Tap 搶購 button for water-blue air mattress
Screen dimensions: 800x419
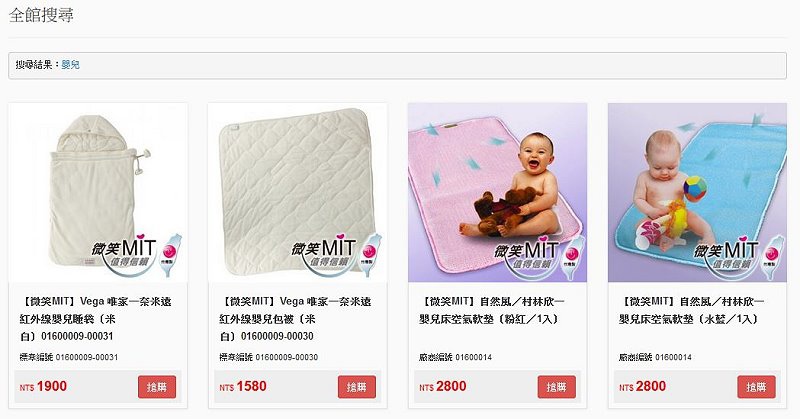coord(756,387)
